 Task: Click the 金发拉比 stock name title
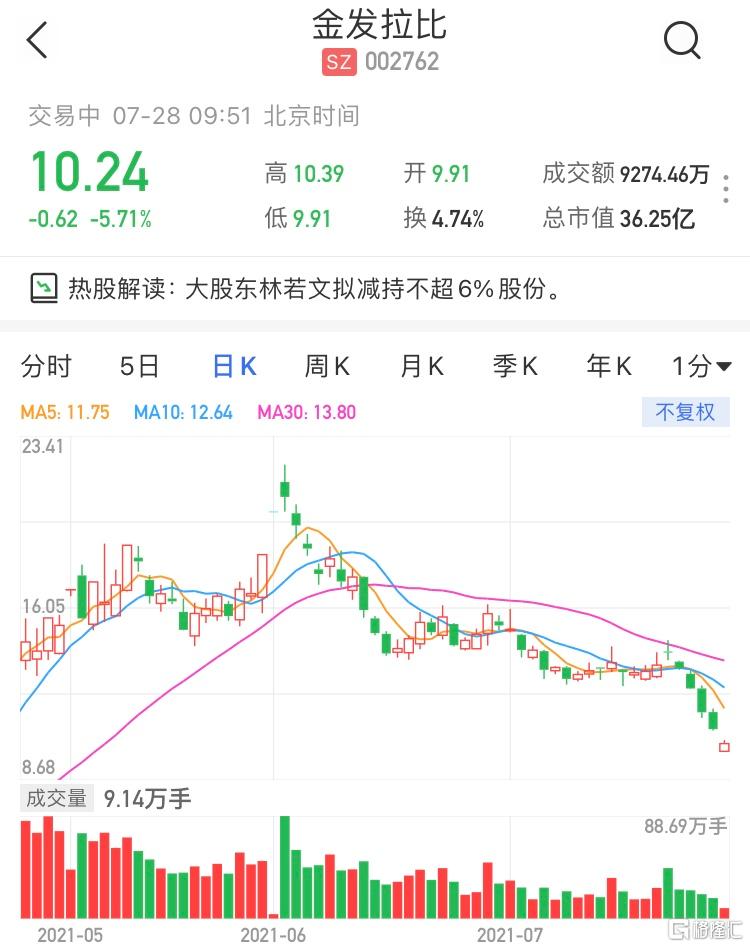coord(375,28)
